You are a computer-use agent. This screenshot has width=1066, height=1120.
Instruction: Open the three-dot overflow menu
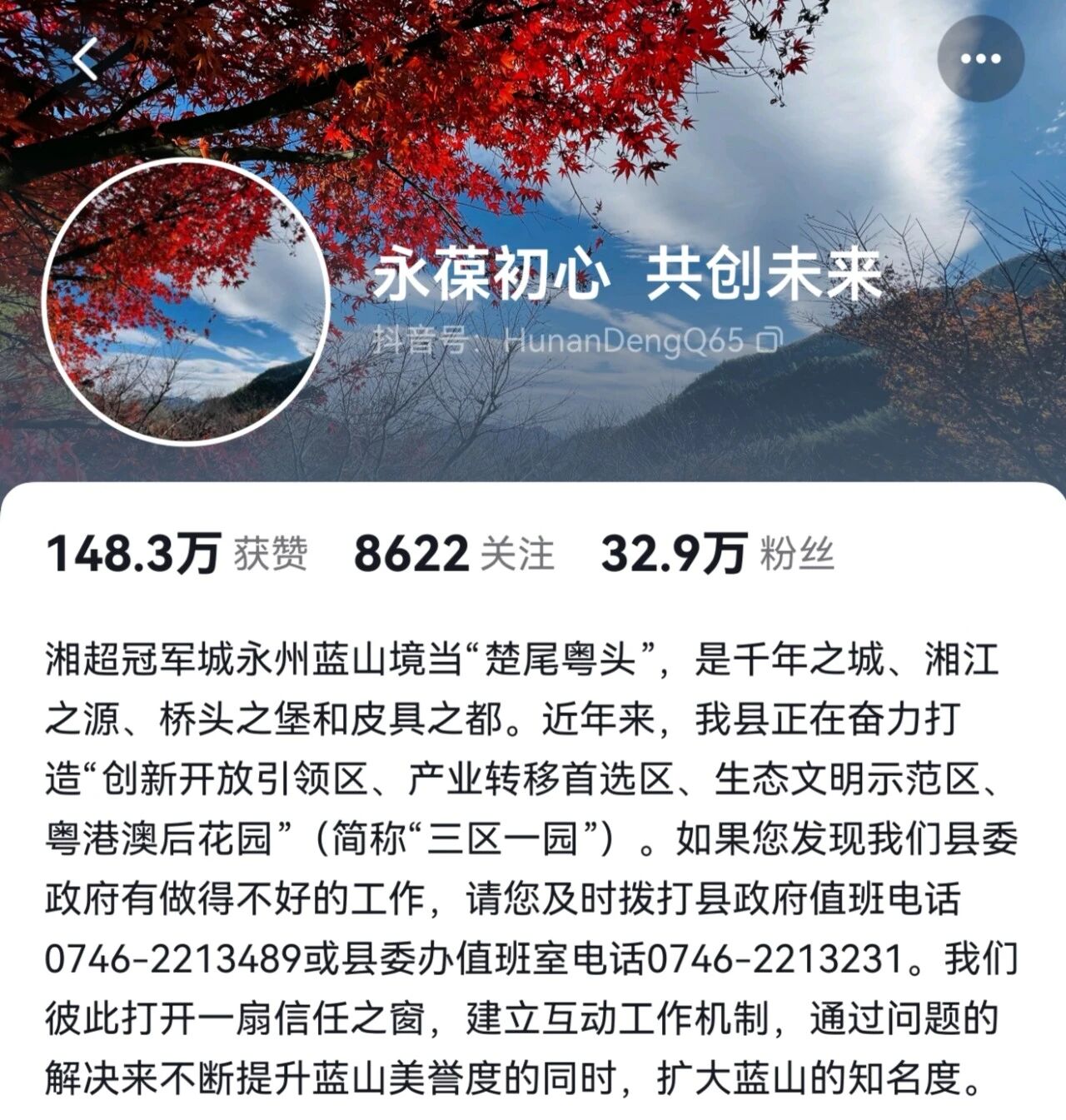pyautogui.click(x=980, y=59)
